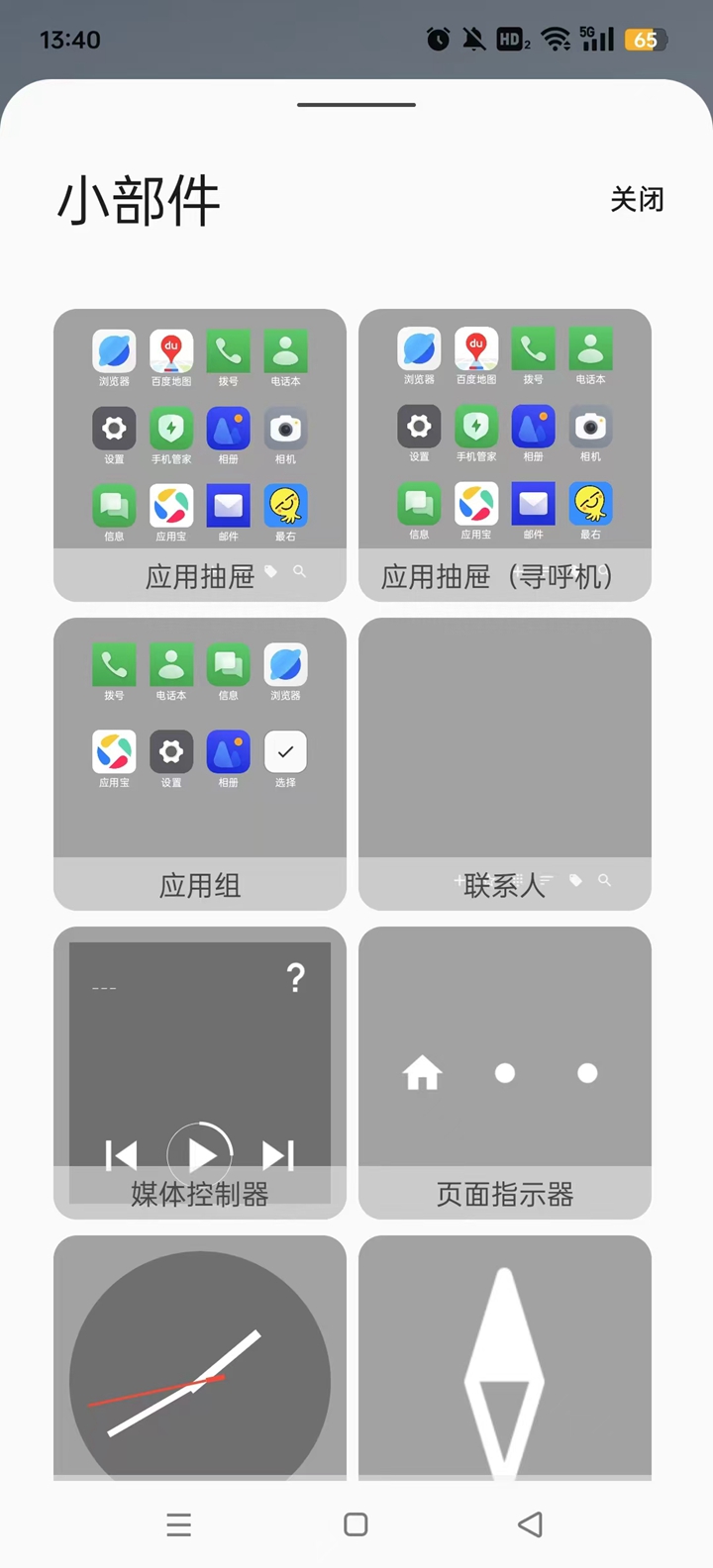
Task: Add the 应用组 widget
Action: (x=200, y=764)
